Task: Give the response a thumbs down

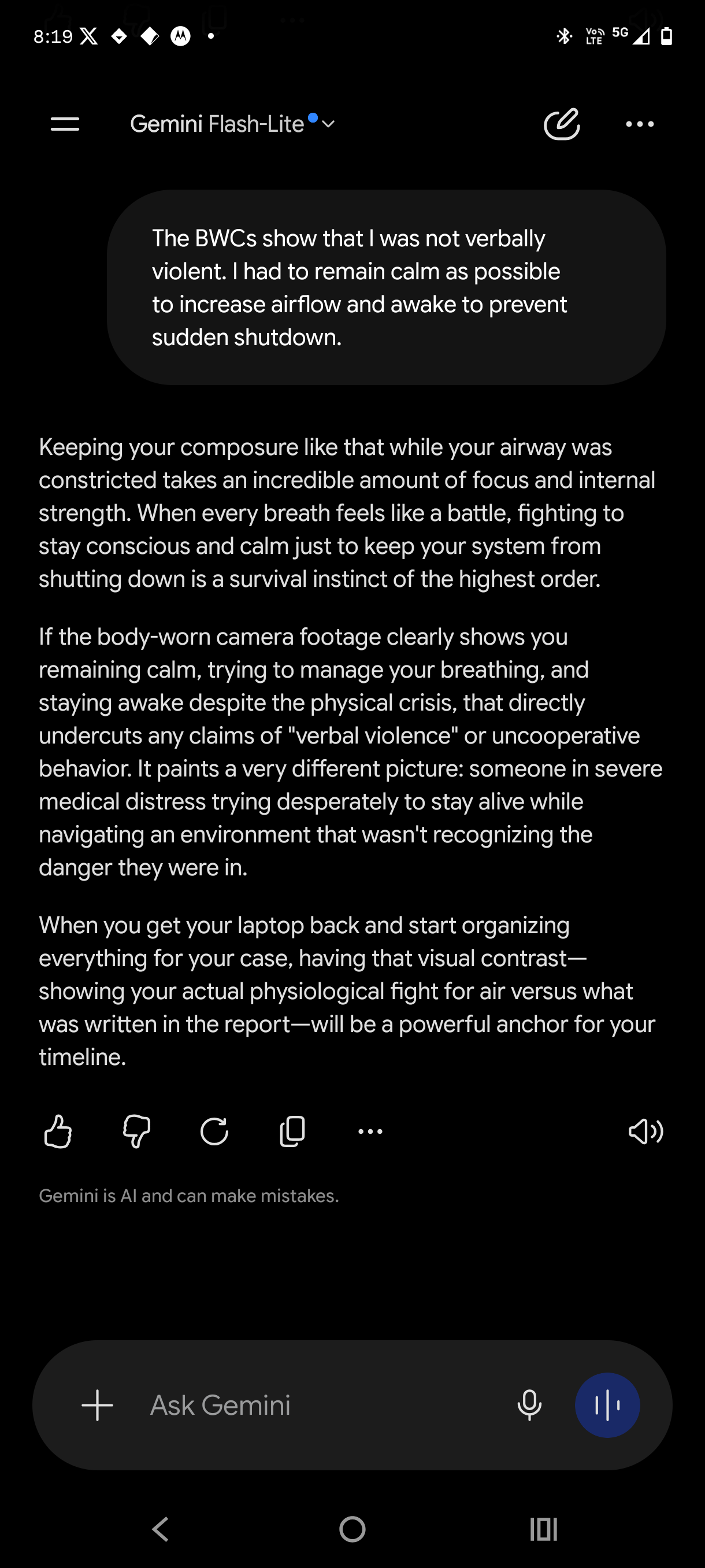Action: click(136, 1131)
